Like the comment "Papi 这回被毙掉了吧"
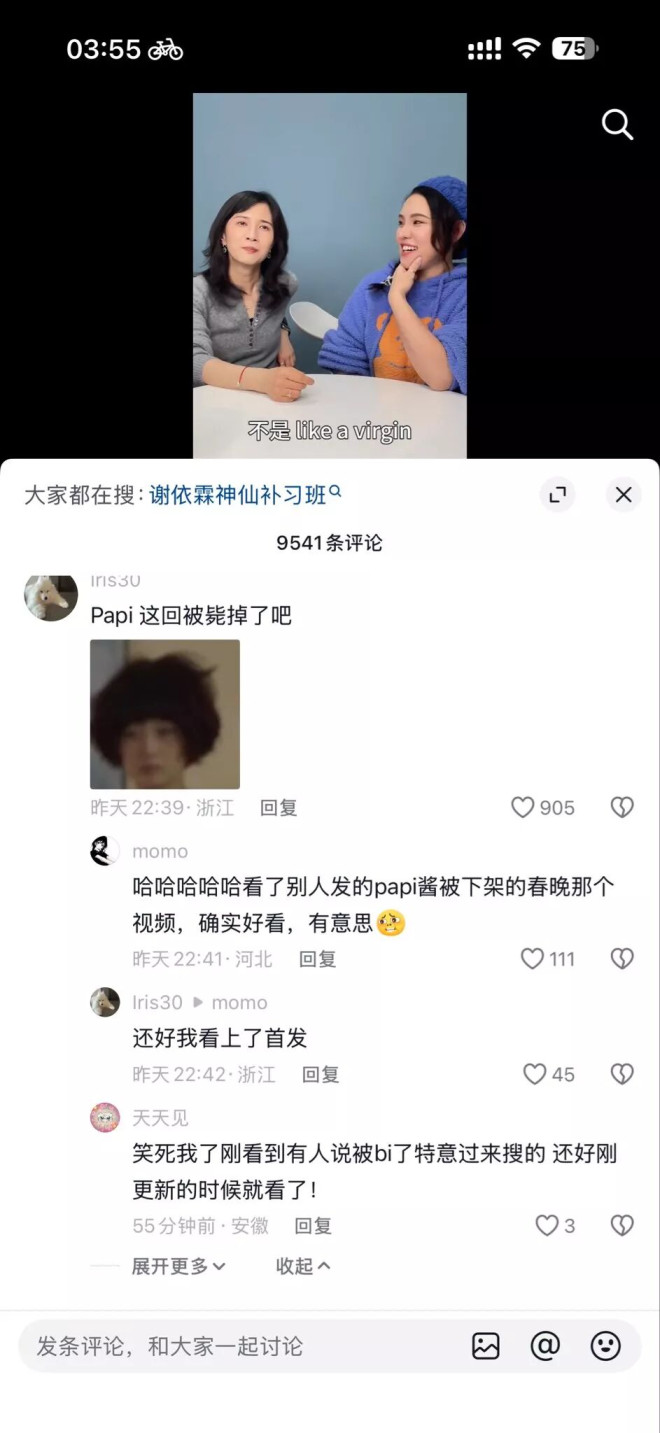The height and width of the screenshot is (1433, 660). [x=523, y=808]
